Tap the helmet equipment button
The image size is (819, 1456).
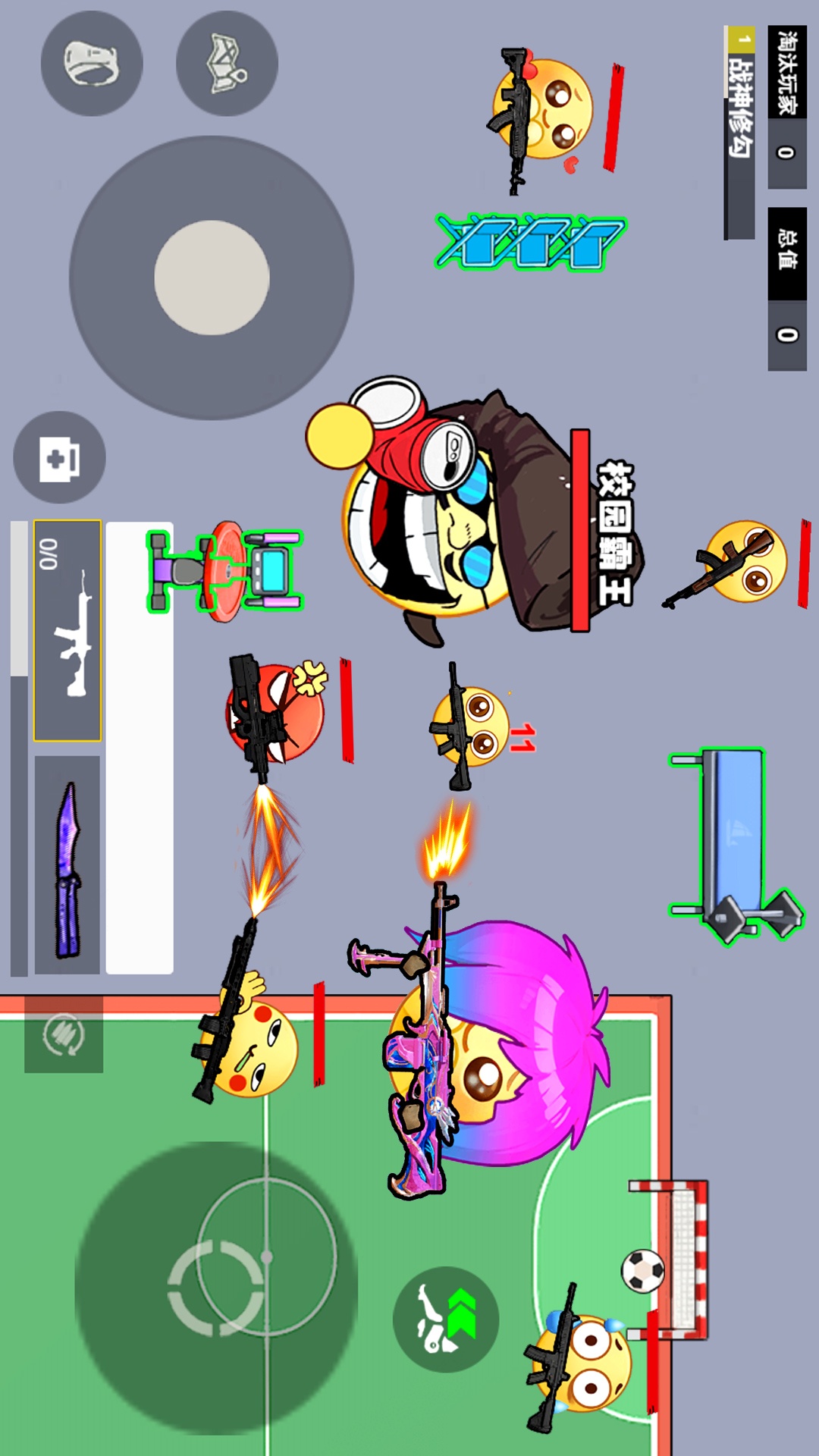pos(92,64)
